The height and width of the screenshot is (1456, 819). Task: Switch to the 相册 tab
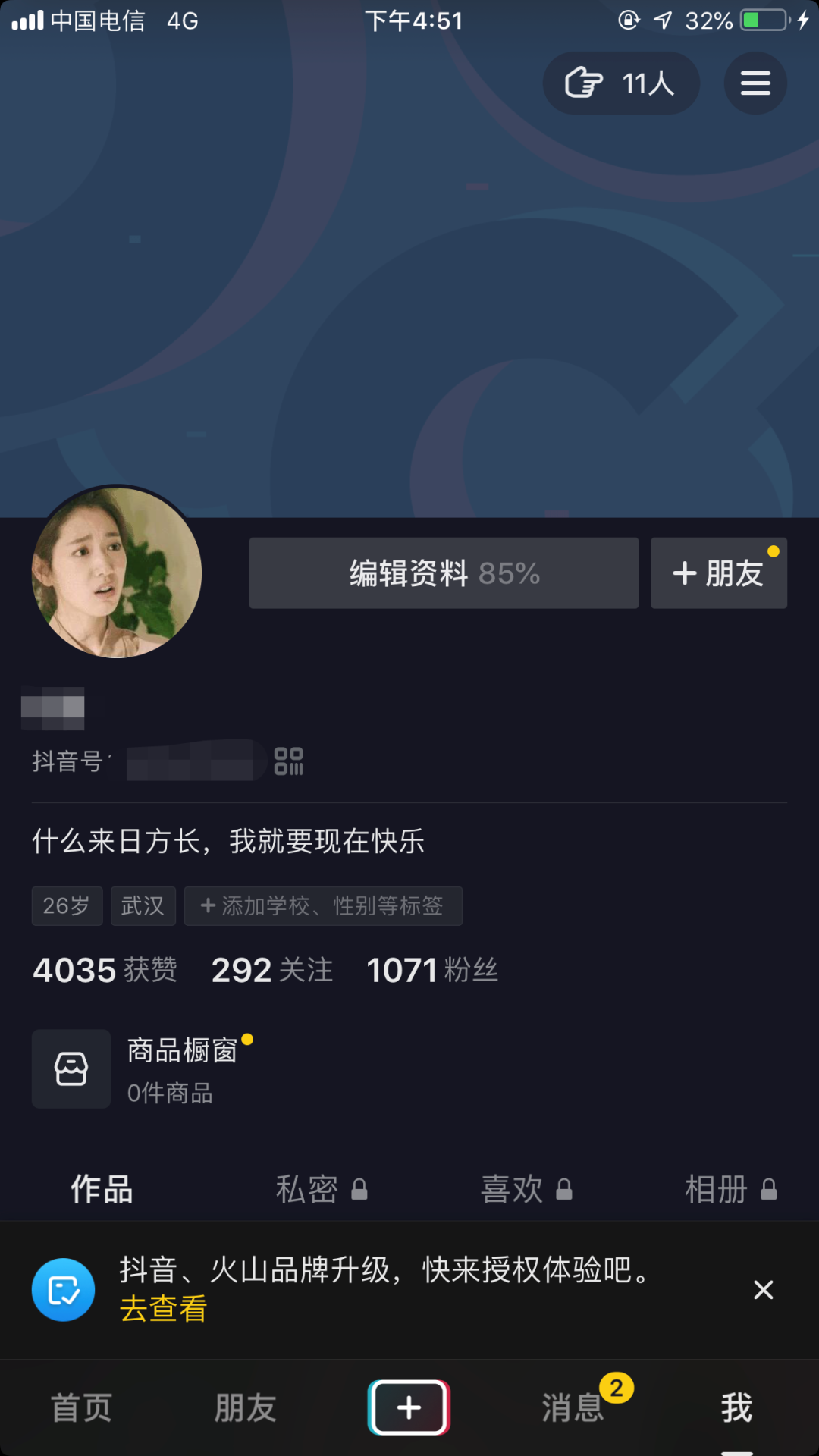[730, 1189]
